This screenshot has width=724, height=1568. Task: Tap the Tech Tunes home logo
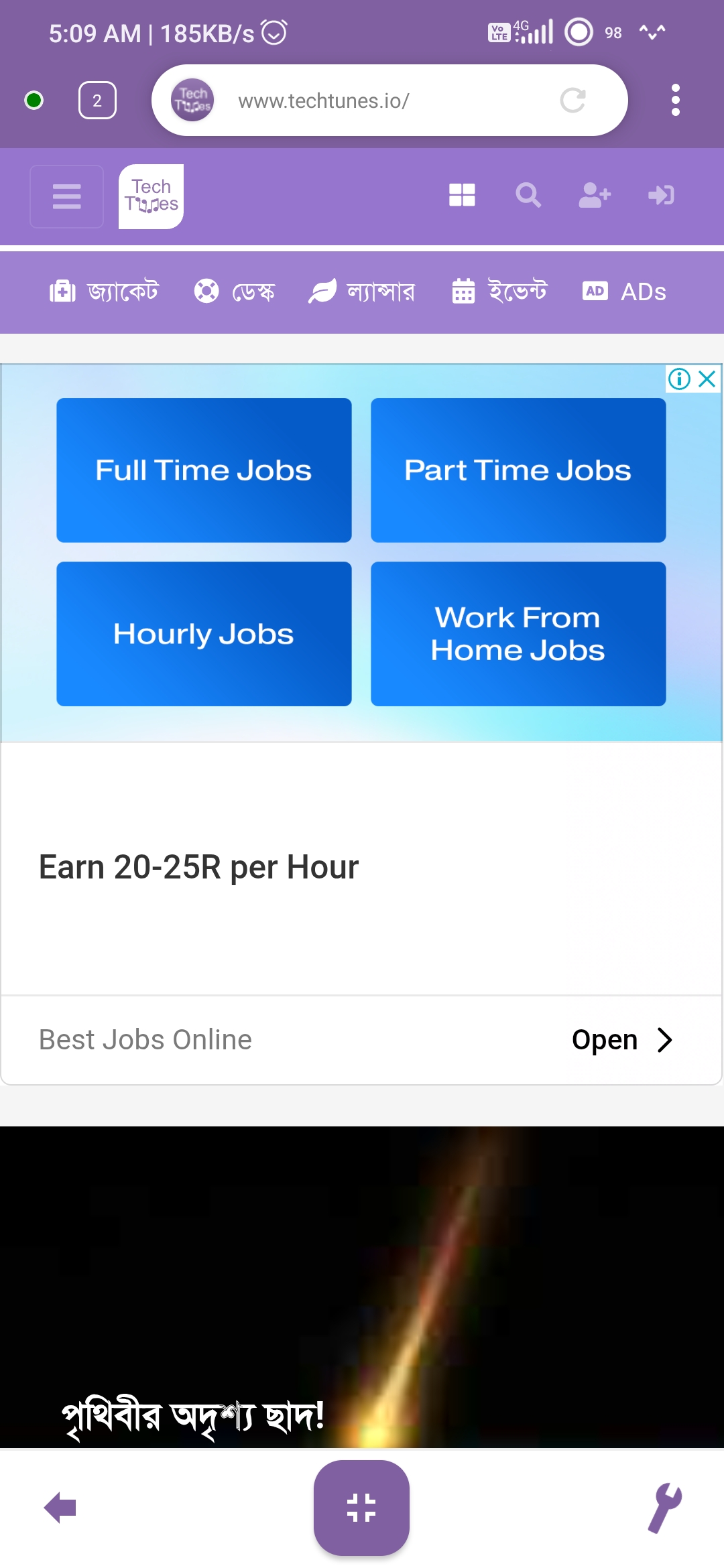coord(151,196)
